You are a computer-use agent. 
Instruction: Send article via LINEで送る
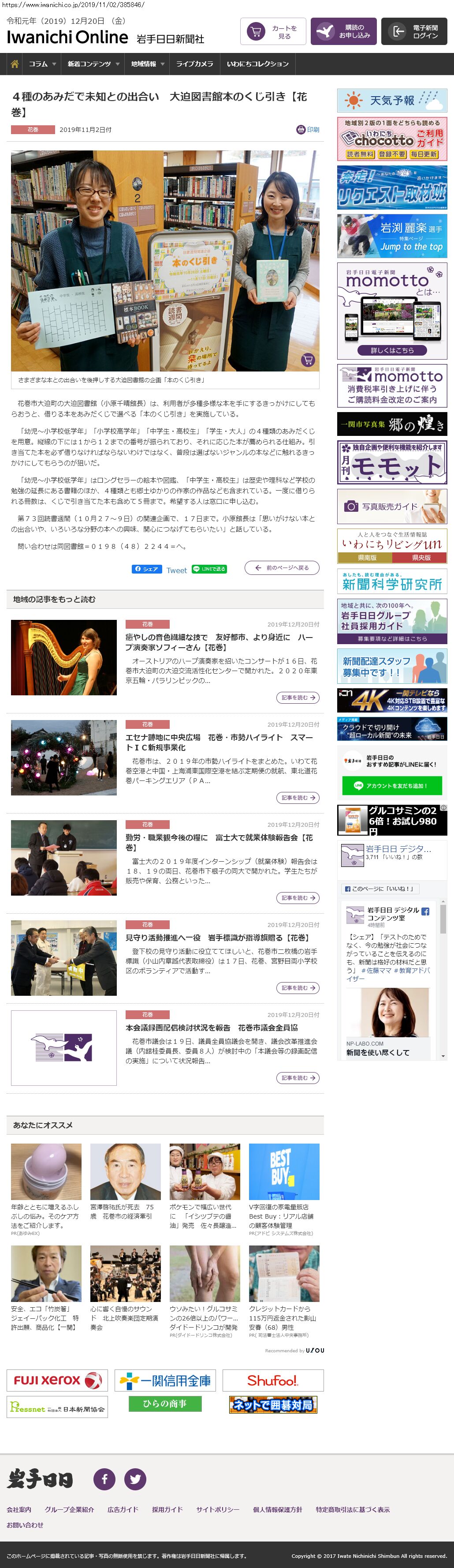click(x=209, y=569)
